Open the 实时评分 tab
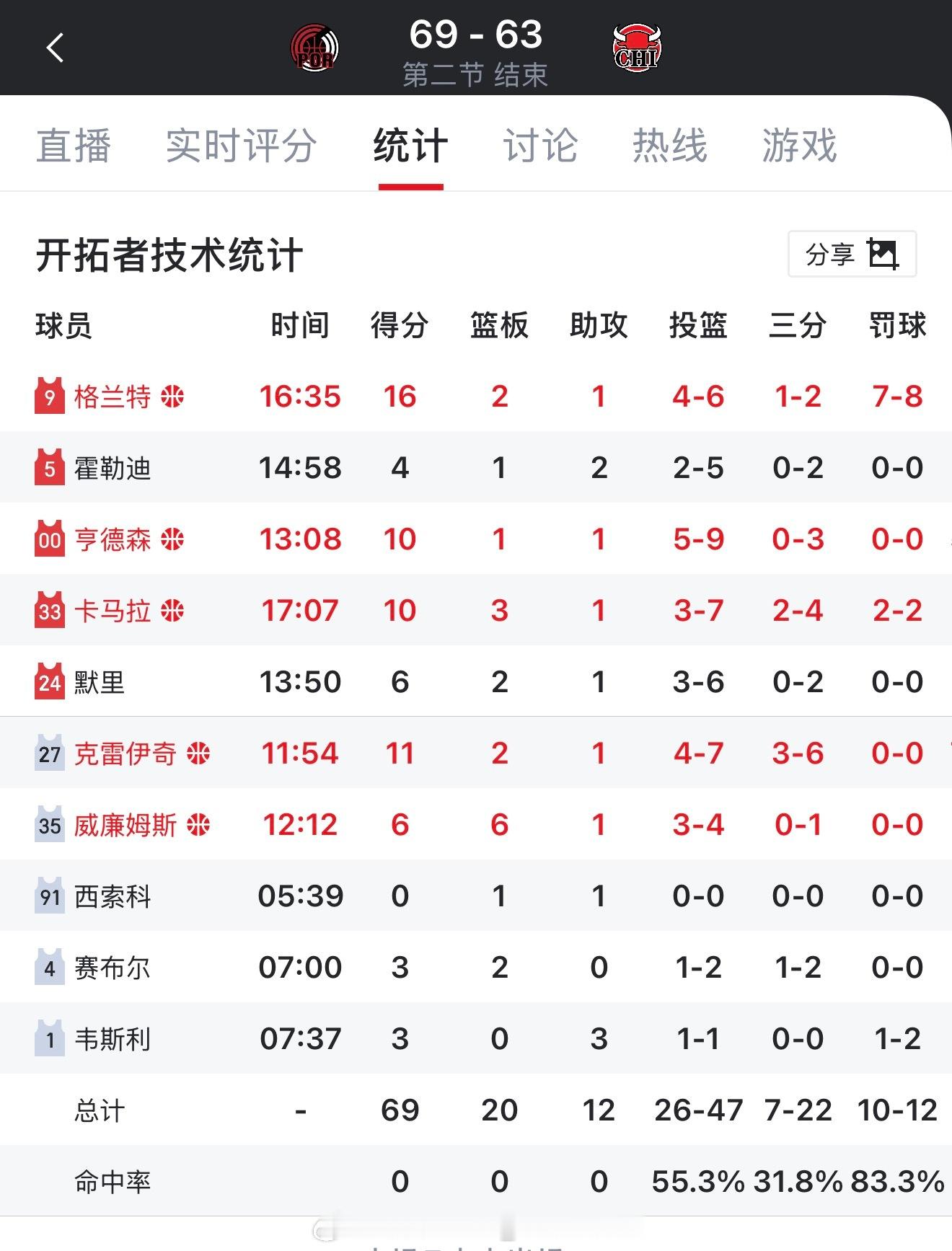 tap(242, 145)
